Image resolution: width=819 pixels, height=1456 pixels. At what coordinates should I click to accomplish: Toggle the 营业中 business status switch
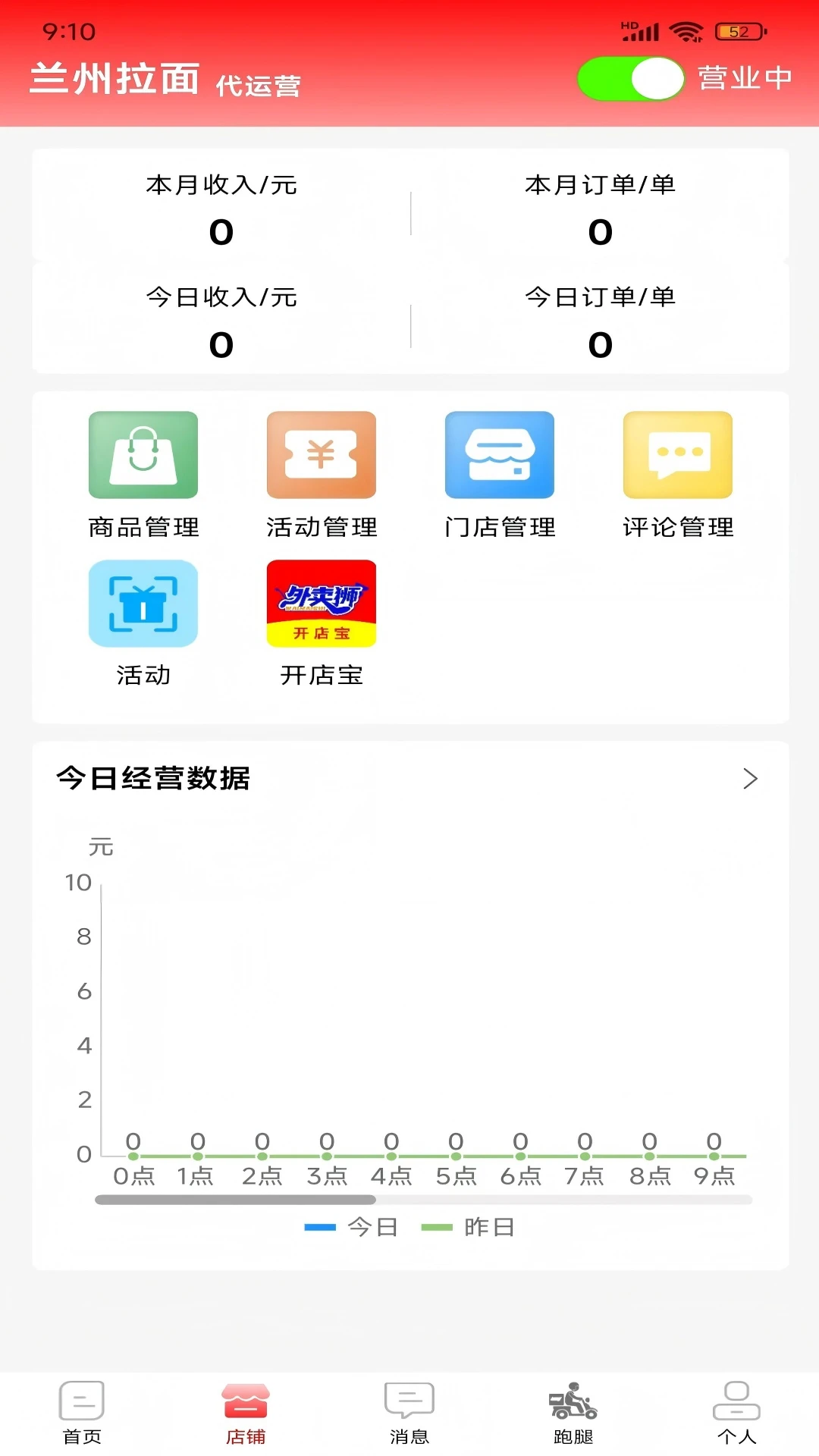[631, 78]
